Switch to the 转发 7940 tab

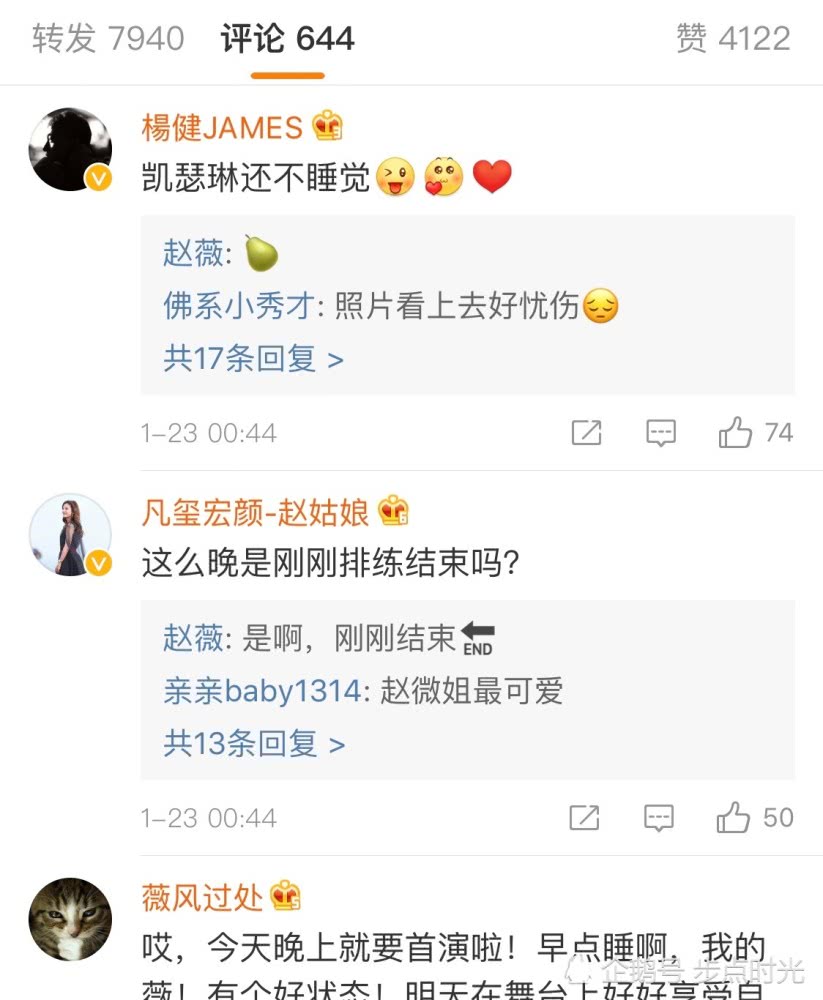coord(108,39)
